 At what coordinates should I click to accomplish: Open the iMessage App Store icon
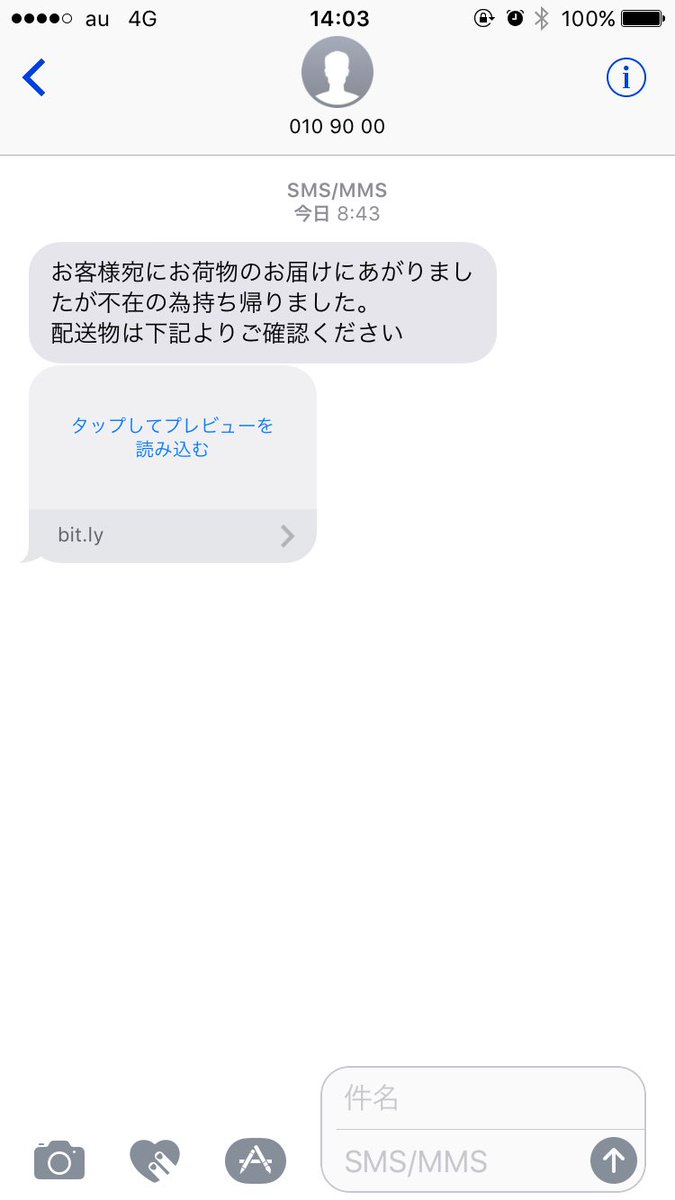click(x=255, y=1161)
